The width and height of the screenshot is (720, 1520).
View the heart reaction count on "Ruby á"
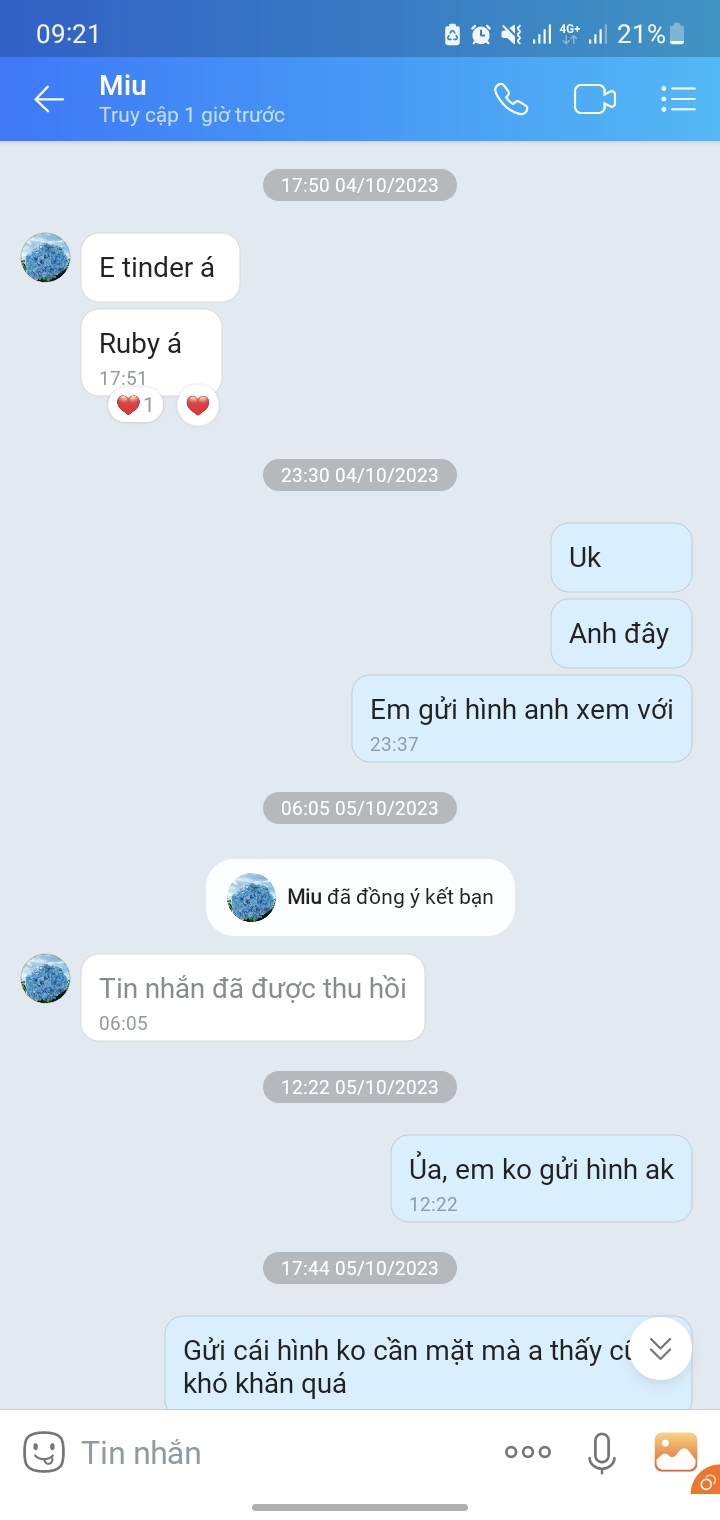tap(135, 406)
